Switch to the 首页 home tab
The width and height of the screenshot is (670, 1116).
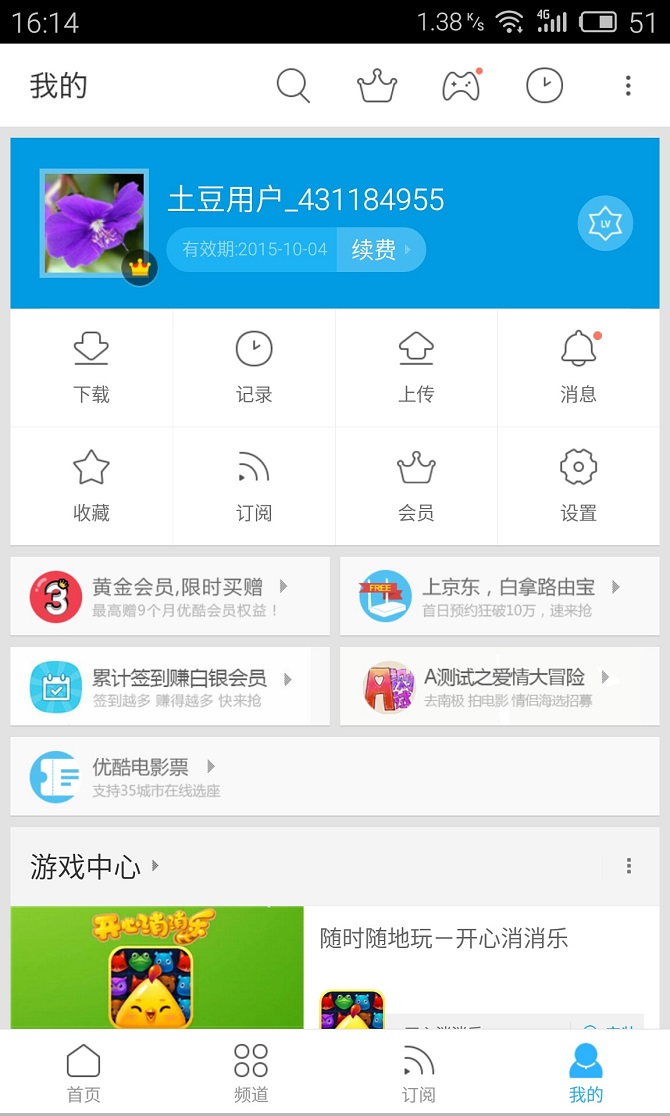[x=83, y=1072]
